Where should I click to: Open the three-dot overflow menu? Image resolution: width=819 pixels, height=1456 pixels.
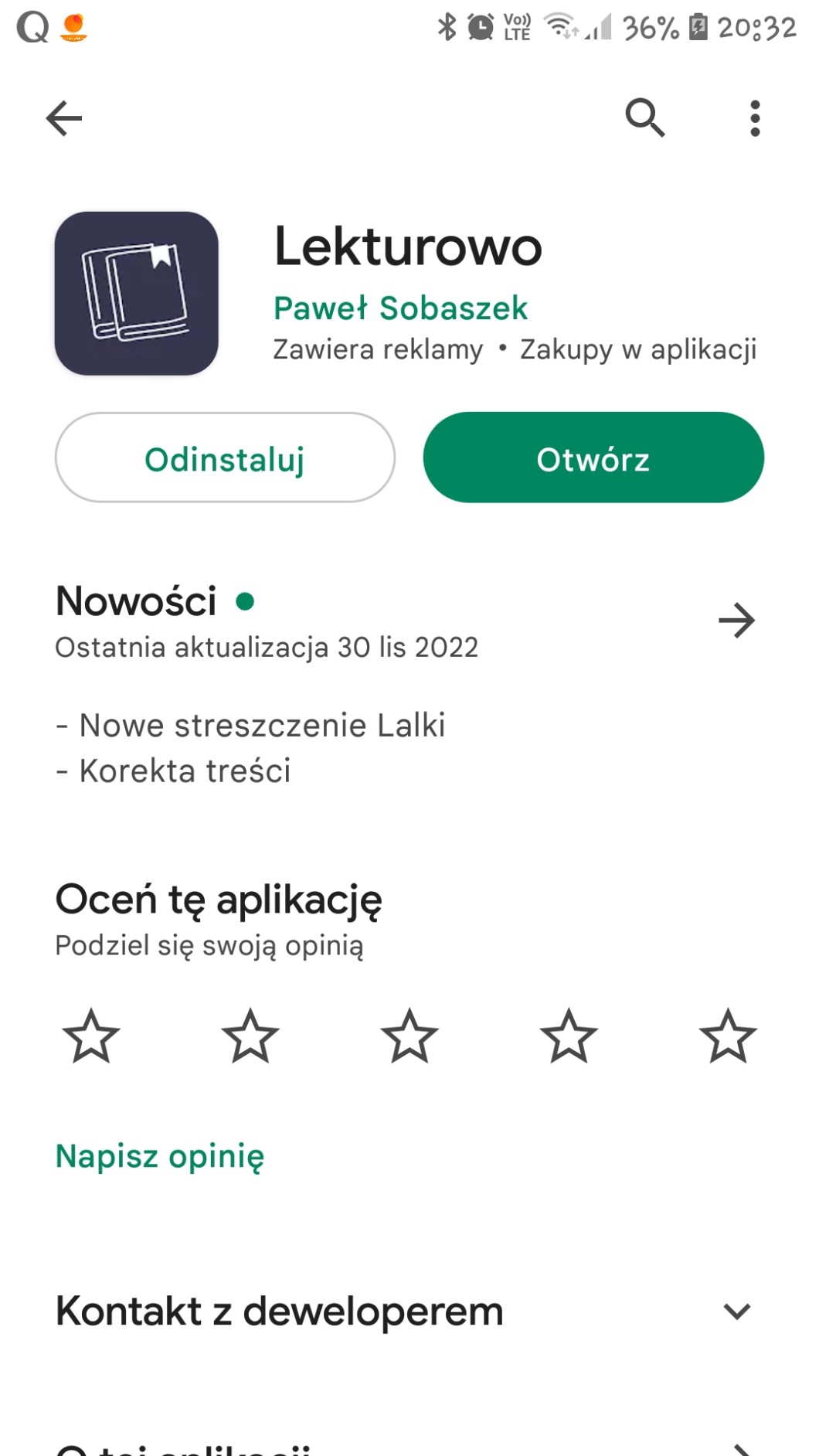pyautogui.click(x=755, y=118)
